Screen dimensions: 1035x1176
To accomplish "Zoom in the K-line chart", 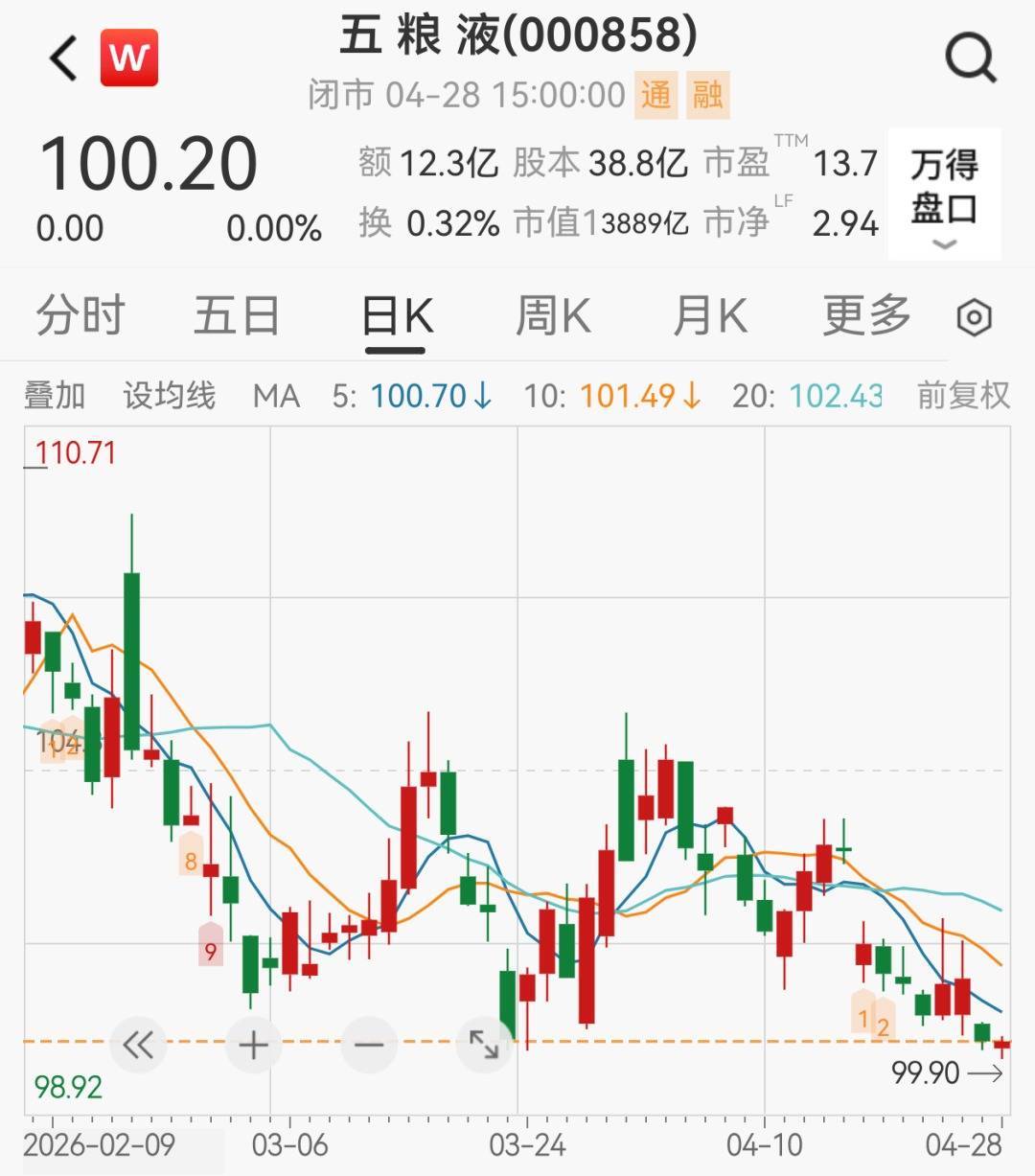I will pyautogui.click(x=253, y=1044).
